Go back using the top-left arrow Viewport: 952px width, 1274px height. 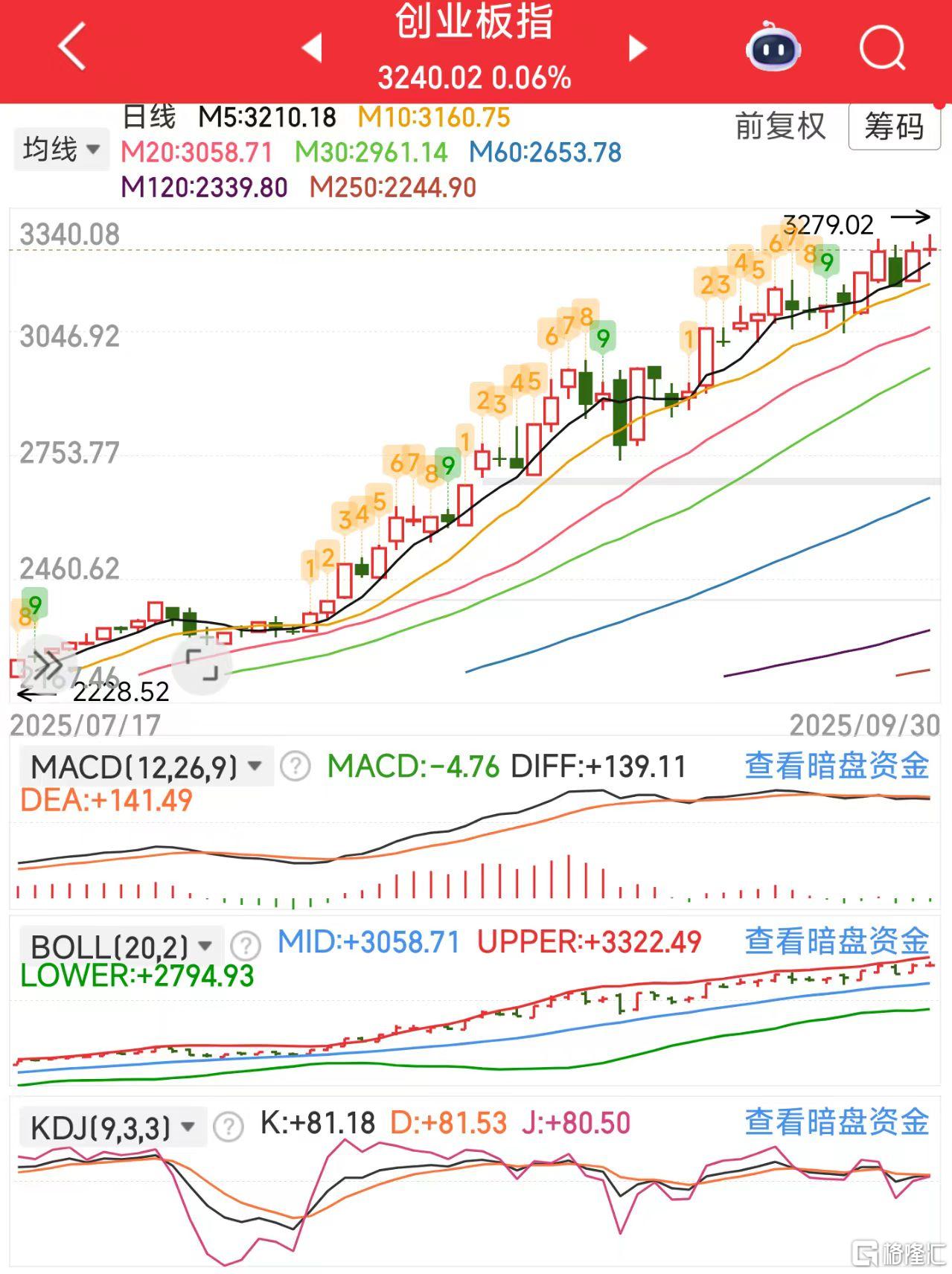click(x=72, y=46)
